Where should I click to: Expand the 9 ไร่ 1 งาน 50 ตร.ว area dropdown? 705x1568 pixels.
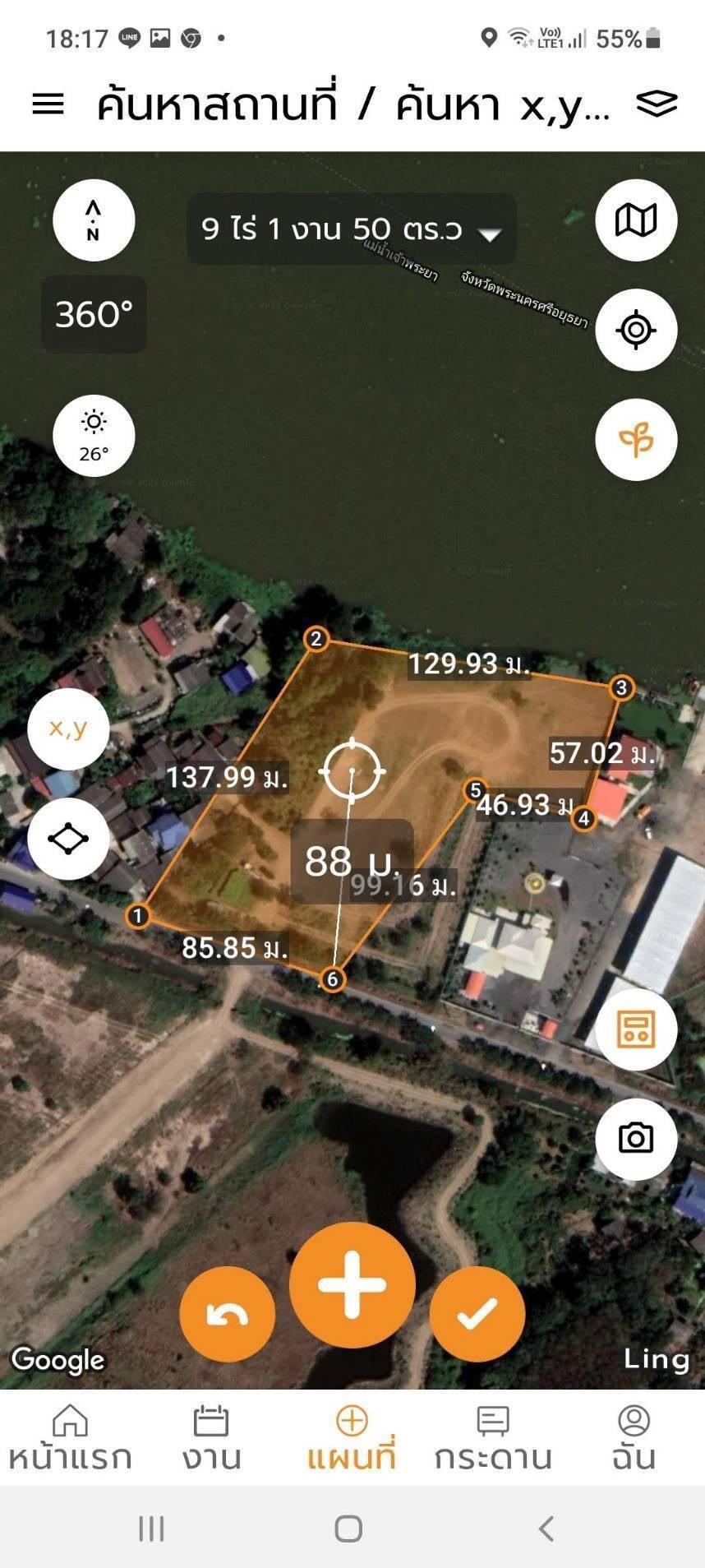(x=352, y=229)
